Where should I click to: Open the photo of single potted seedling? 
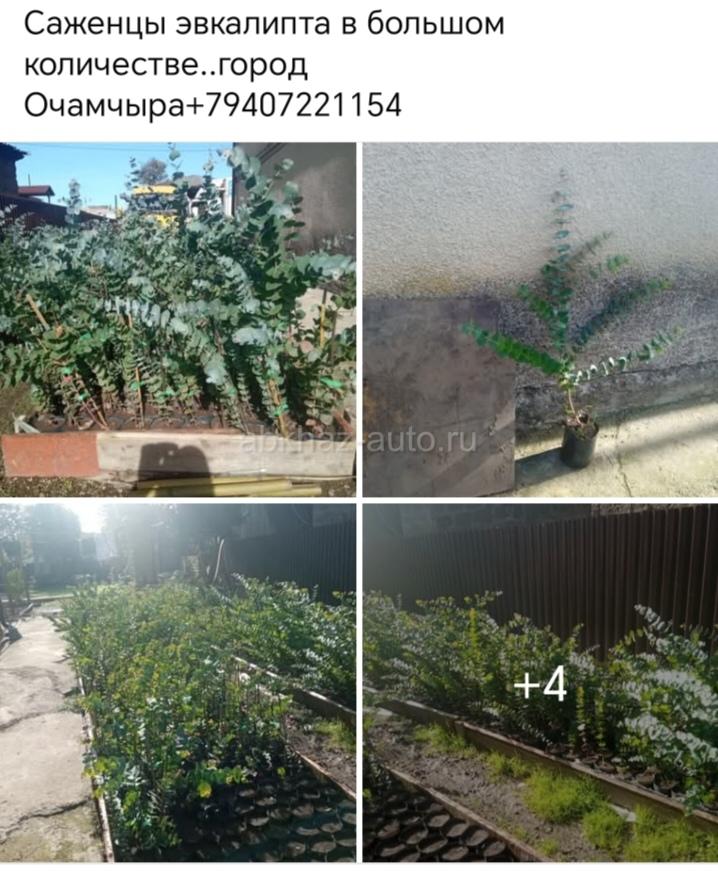tap(540, 319)
